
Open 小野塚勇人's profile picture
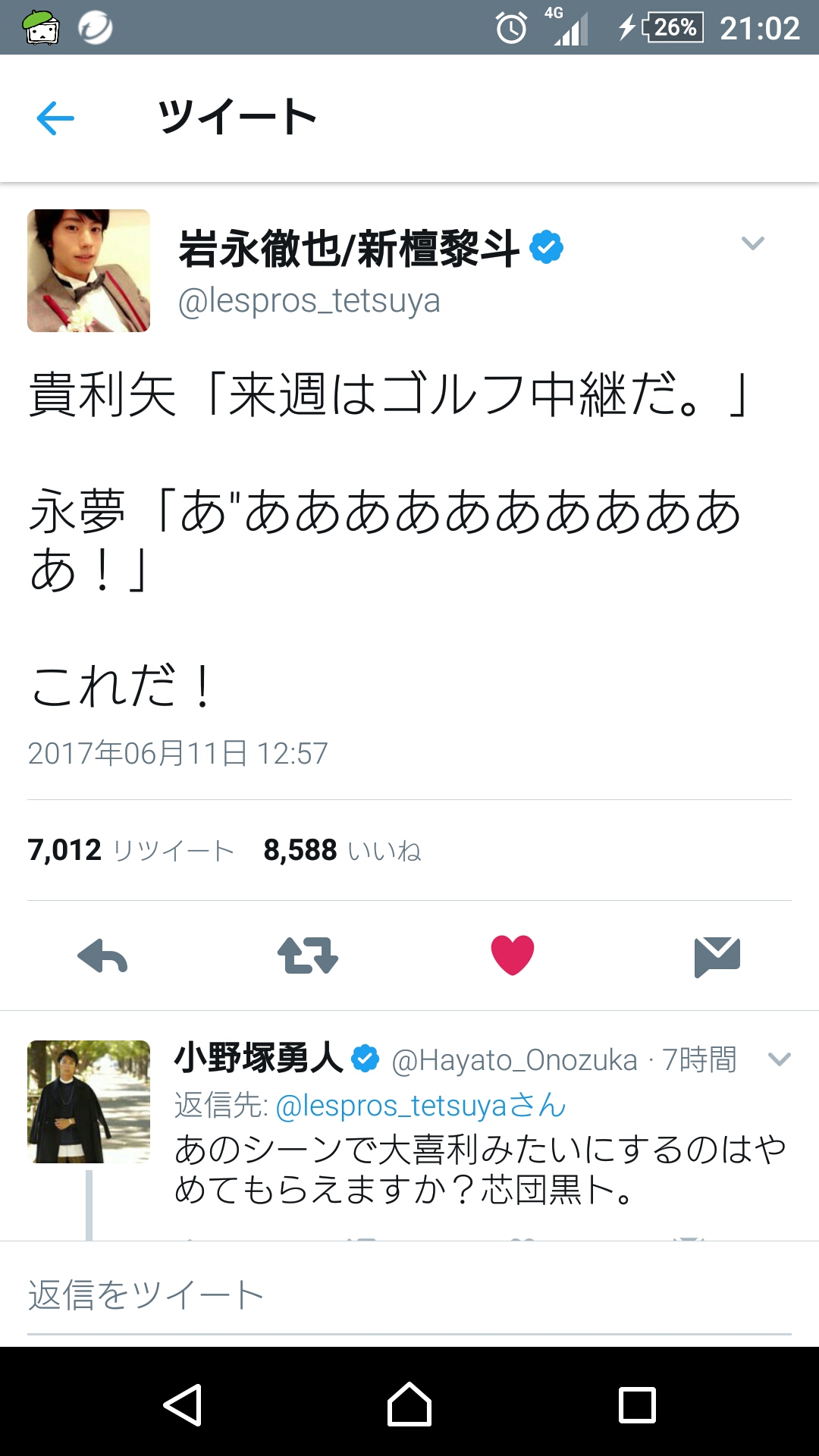89,1101
